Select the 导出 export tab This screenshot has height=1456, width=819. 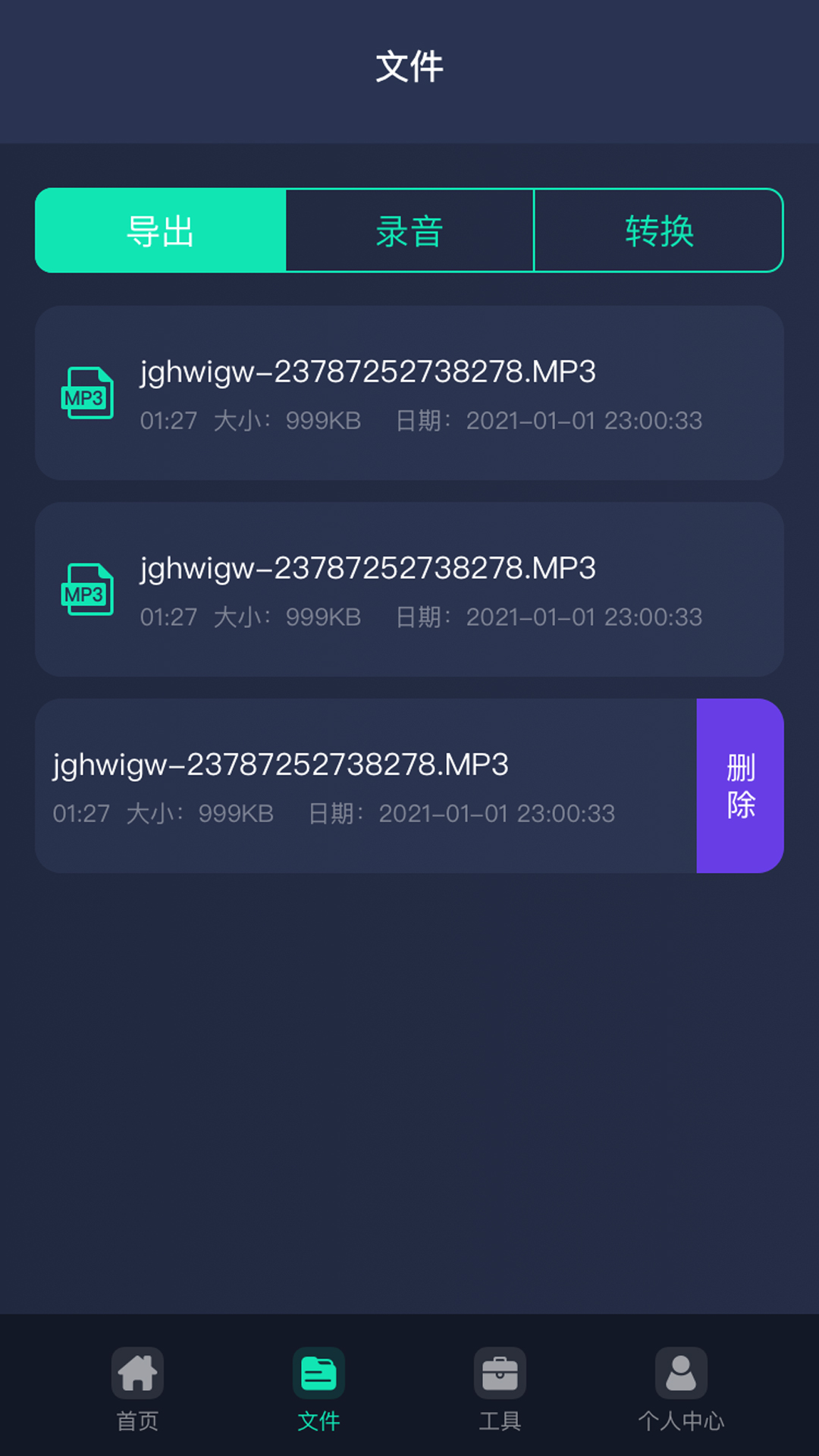click(x=161, y=231)
